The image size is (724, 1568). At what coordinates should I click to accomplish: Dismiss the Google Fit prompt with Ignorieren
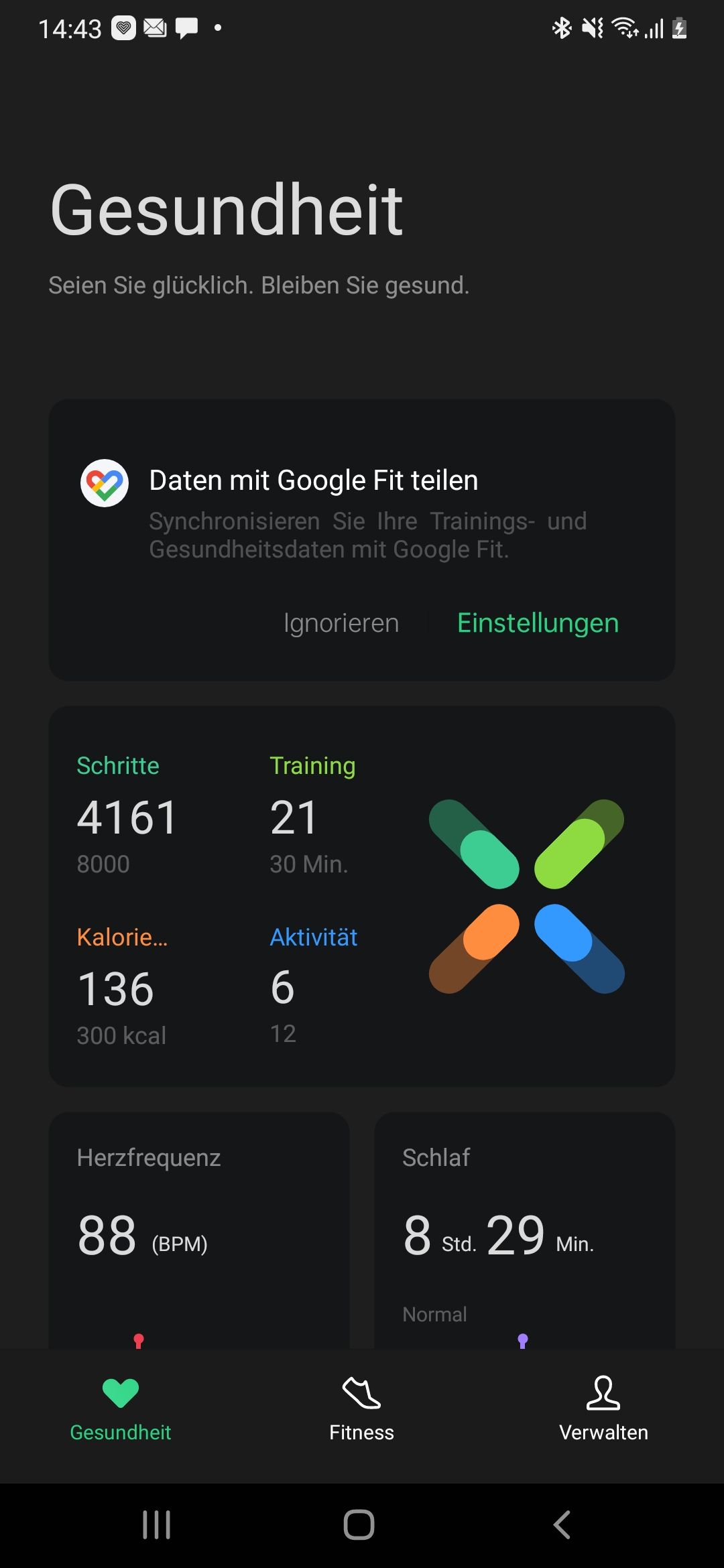(x=341, y=623)
